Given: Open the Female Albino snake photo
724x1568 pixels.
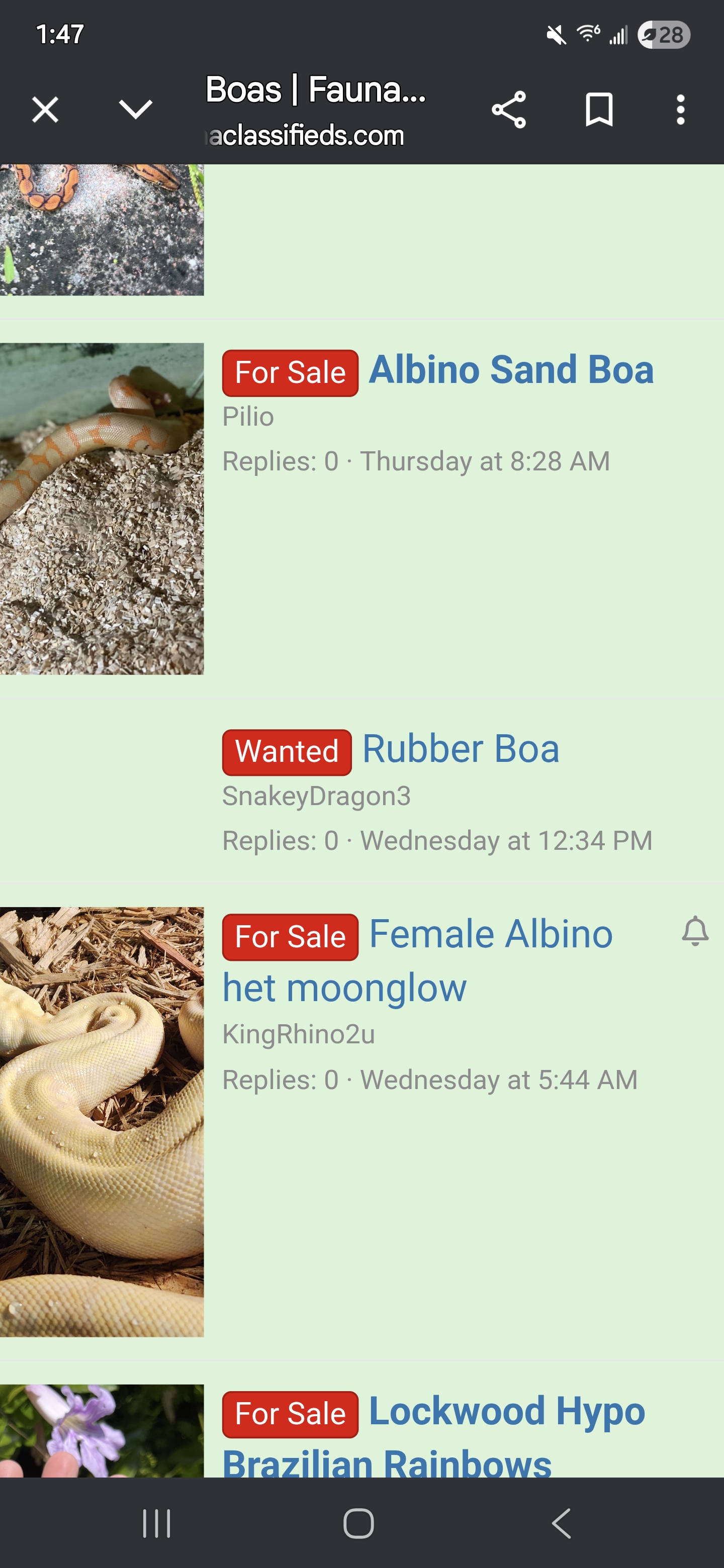Looking at the screenshot, I should 102,1121.
